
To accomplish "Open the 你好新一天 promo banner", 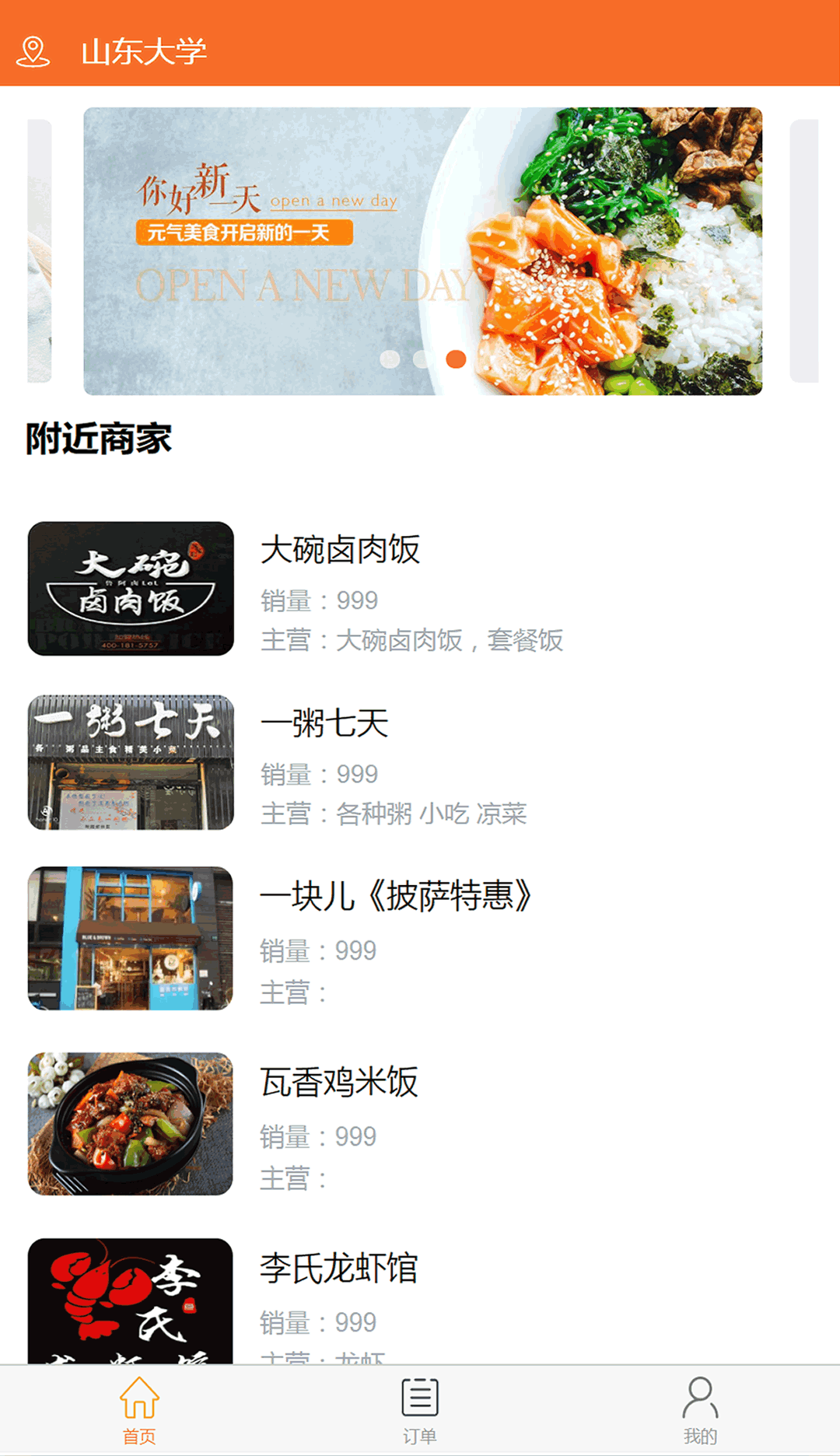I will pyautogui.click(x=422, y=250).
